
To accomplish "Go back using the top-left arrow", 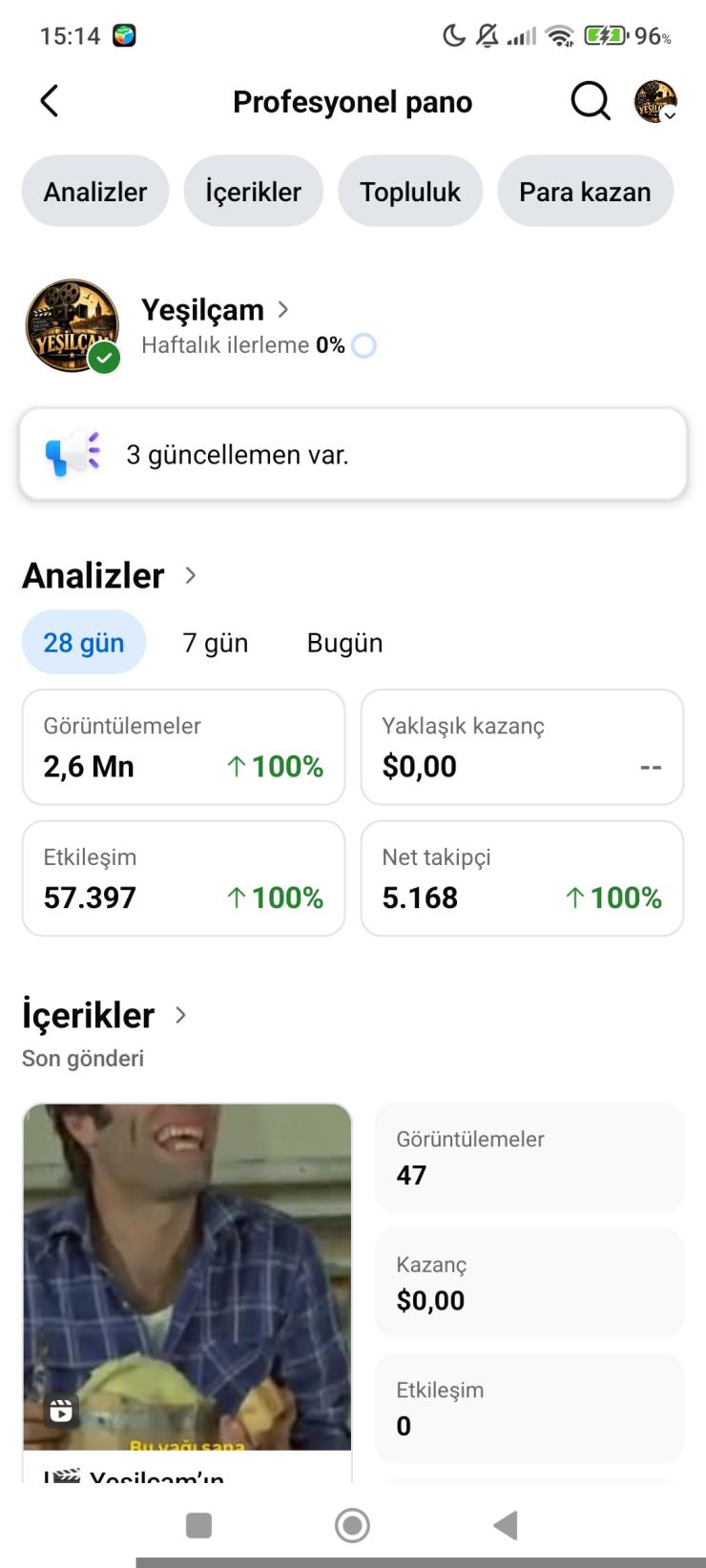I will coord(50,101).
